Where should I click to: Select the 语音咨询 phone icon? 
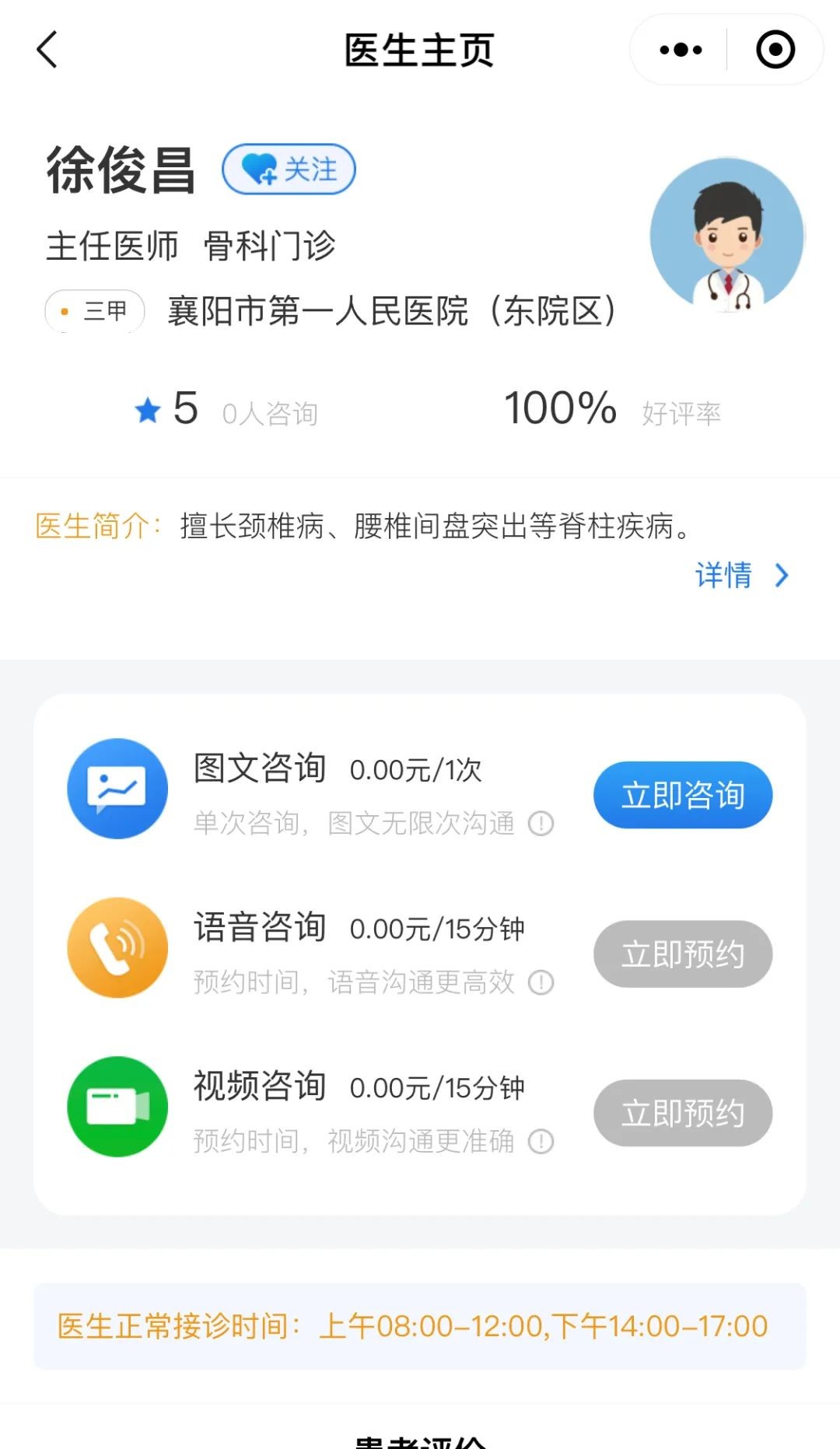(117, 947)
